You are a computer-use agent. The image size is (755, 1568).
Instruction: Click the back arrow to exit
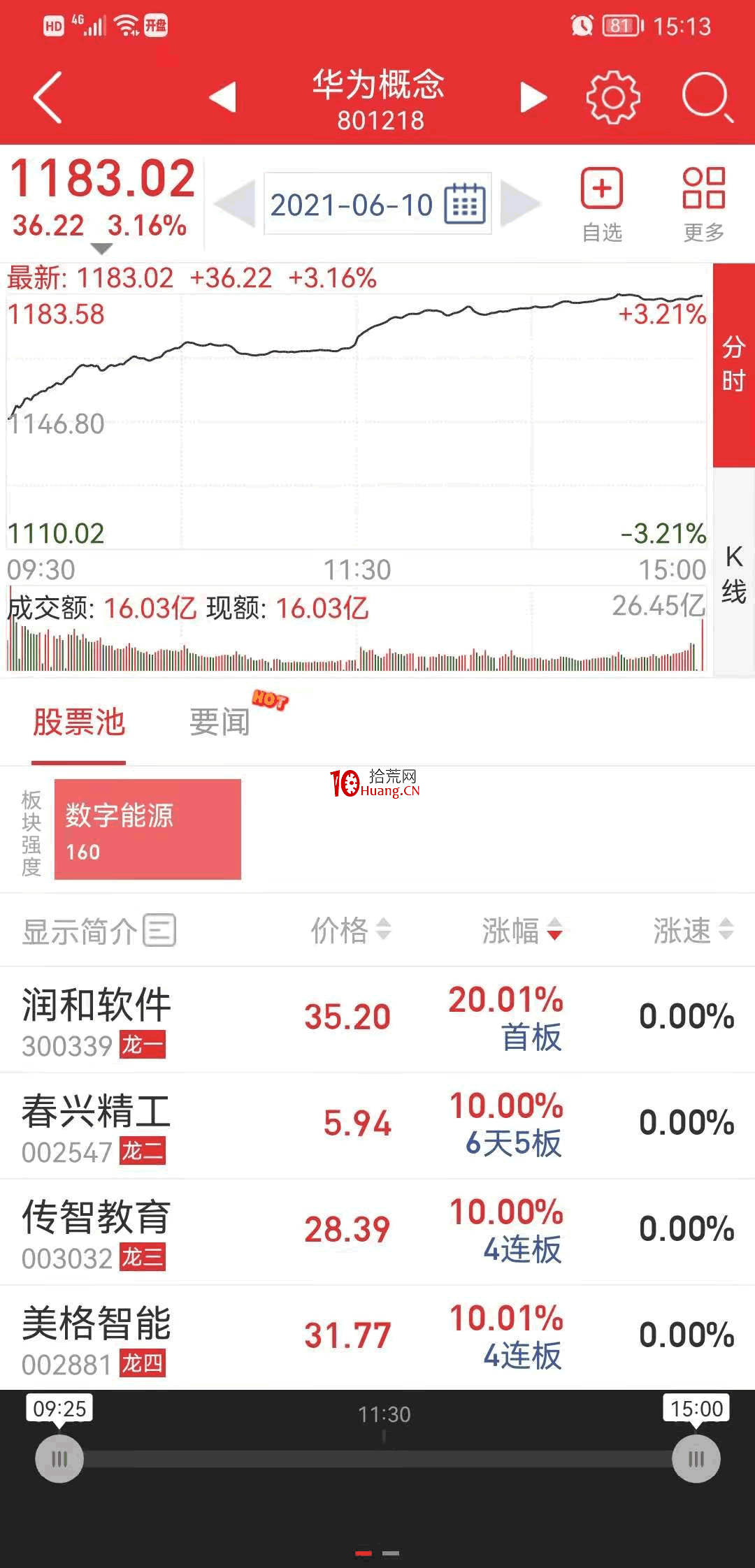[46, 98]
